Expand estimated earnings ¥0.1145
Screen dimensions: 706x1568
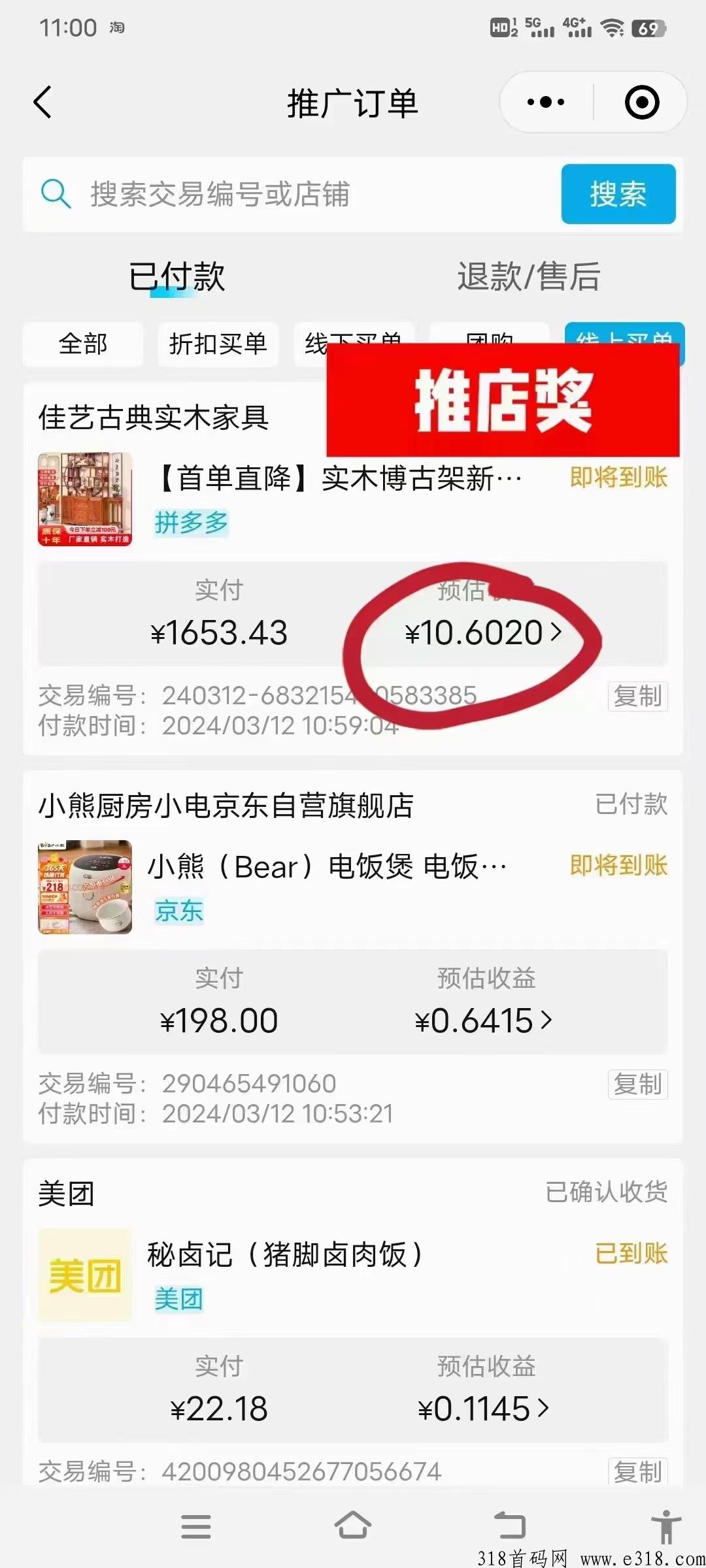483,1409
